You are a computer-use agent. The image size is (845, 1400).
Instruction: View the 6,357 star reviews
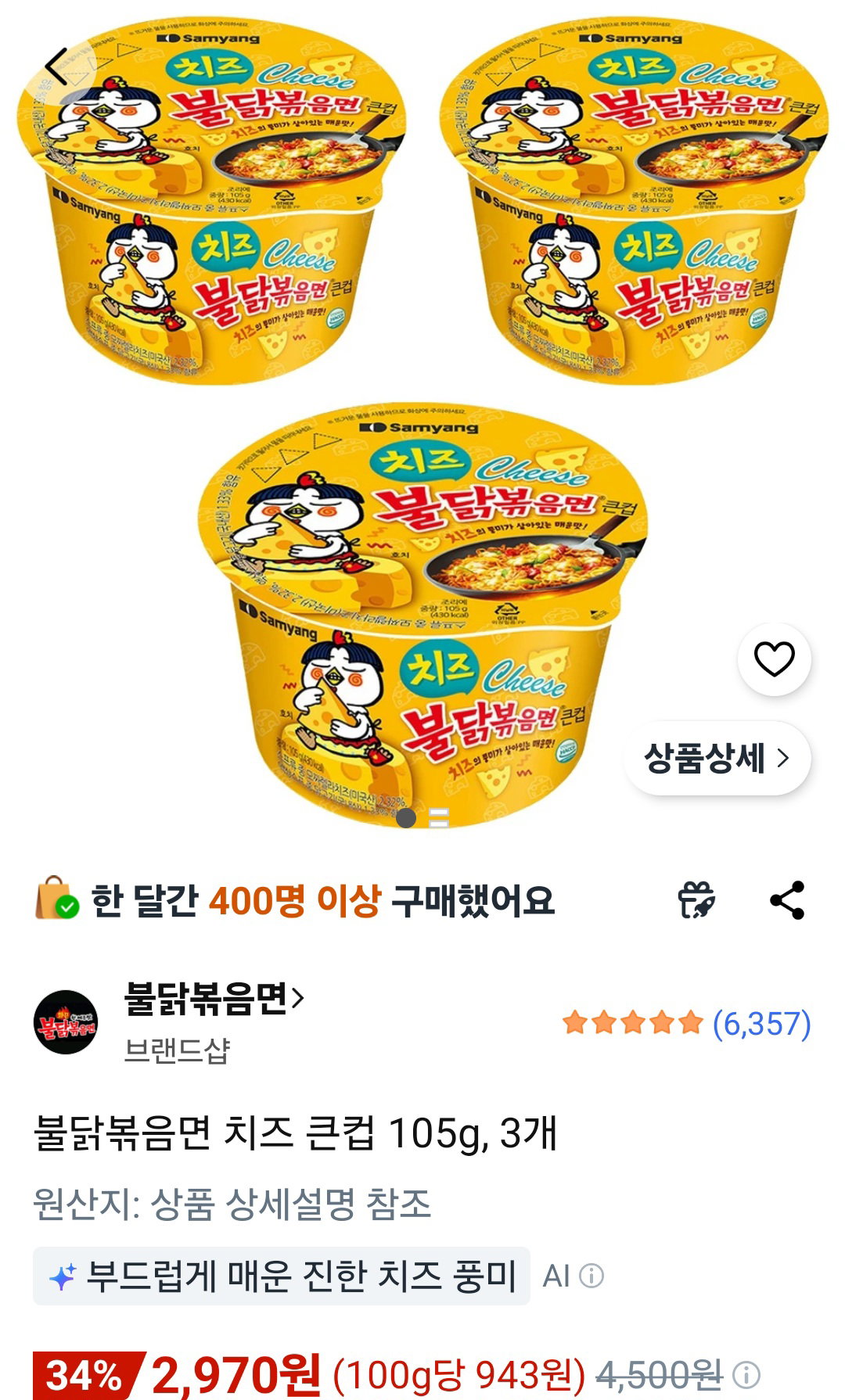(686, 1023)
